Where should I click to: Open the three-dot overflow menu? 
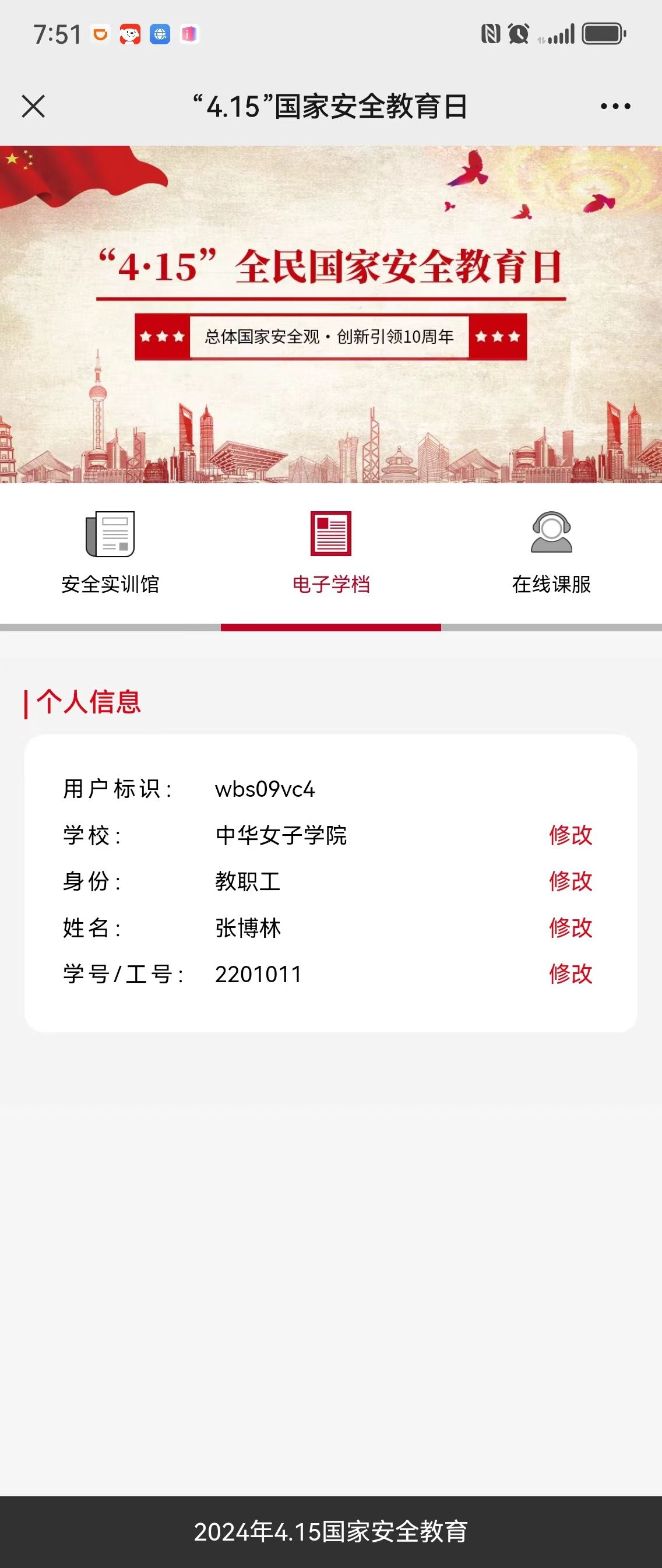coord(615,107)
